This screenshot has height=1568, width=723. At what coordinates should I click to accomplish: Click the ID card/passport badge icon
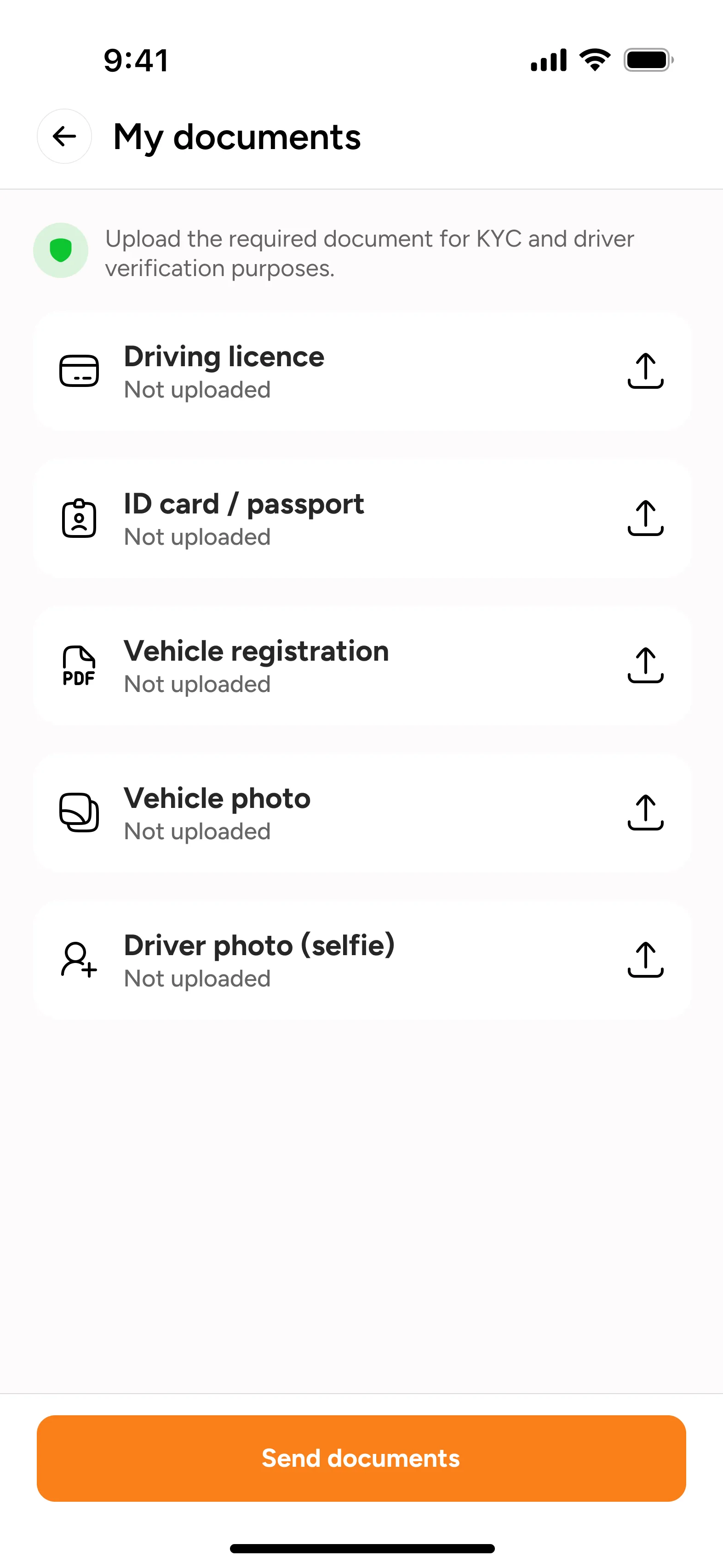(x=79, y=518)
